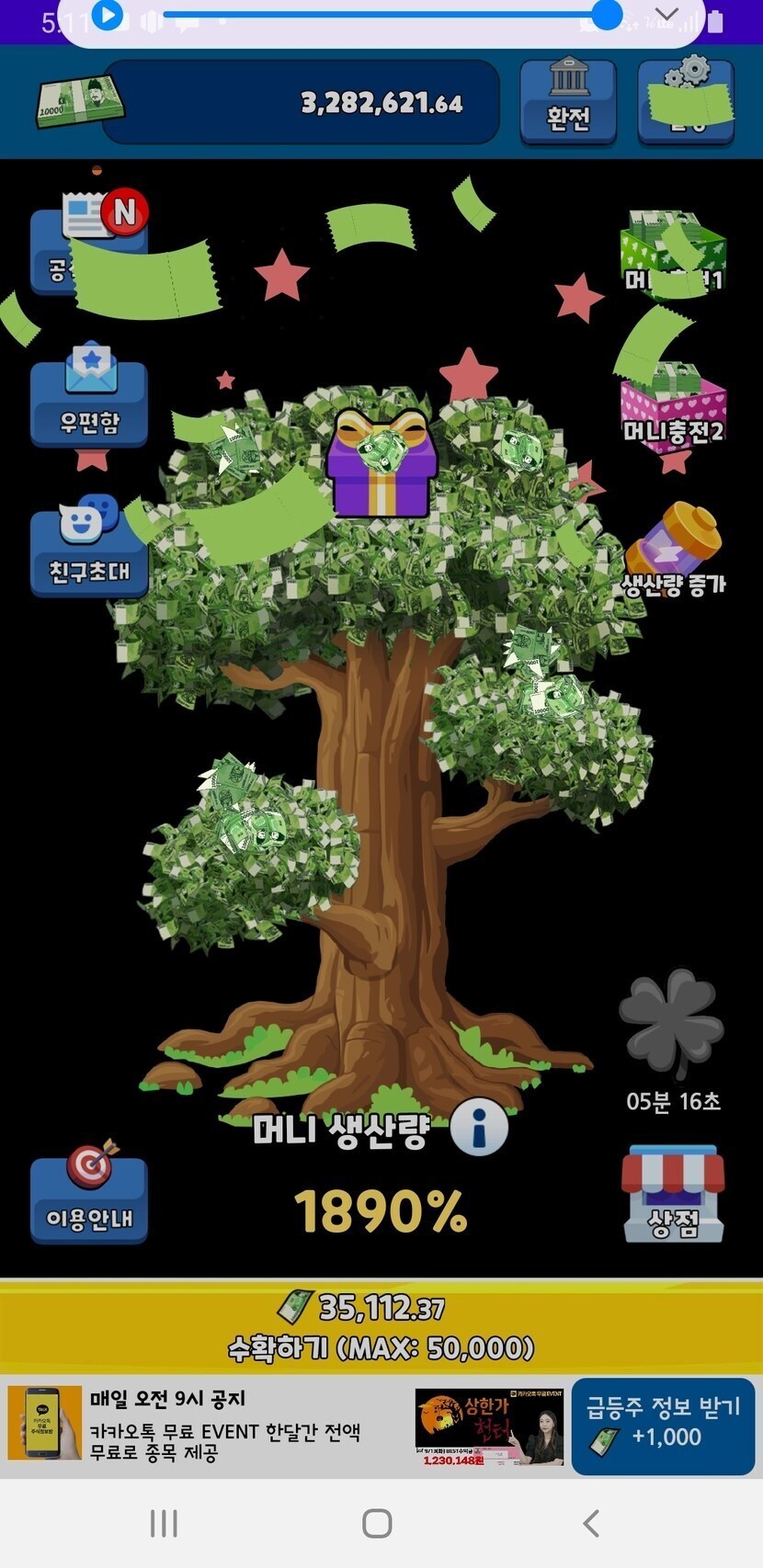Harvest money with 수확하기 bar
The width and height of the screenshot is (763, 1568).
pos(381,1326)
